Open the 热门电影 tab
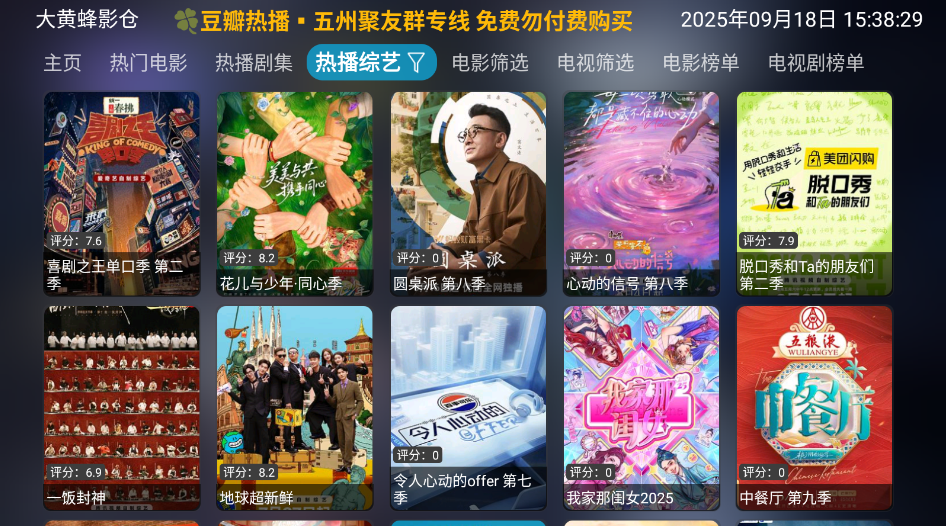 (148, 63)
